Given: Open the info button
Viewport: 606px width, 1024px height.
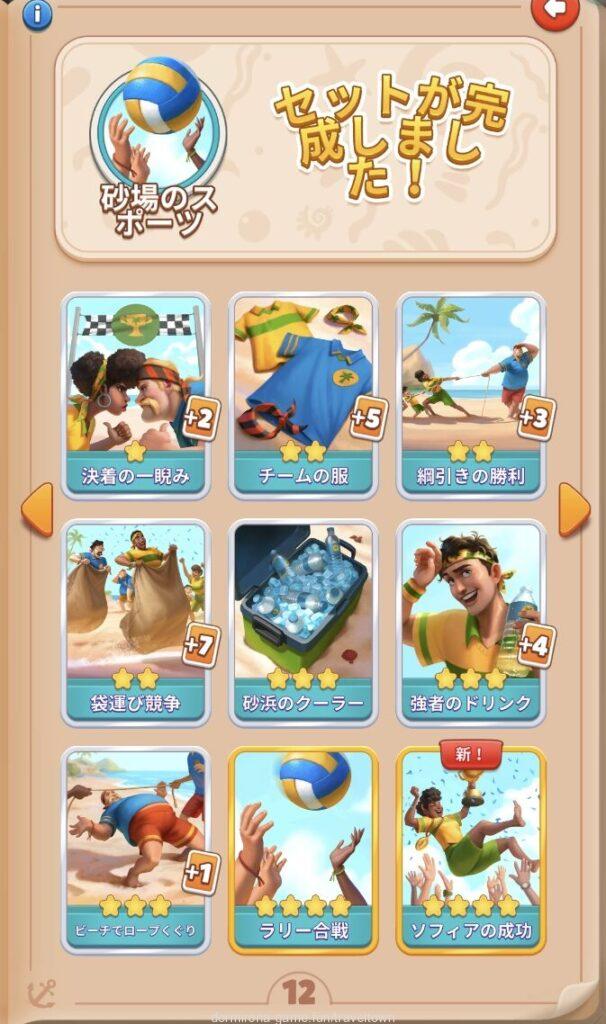Looking at the screenshot, I should [38, 13].
